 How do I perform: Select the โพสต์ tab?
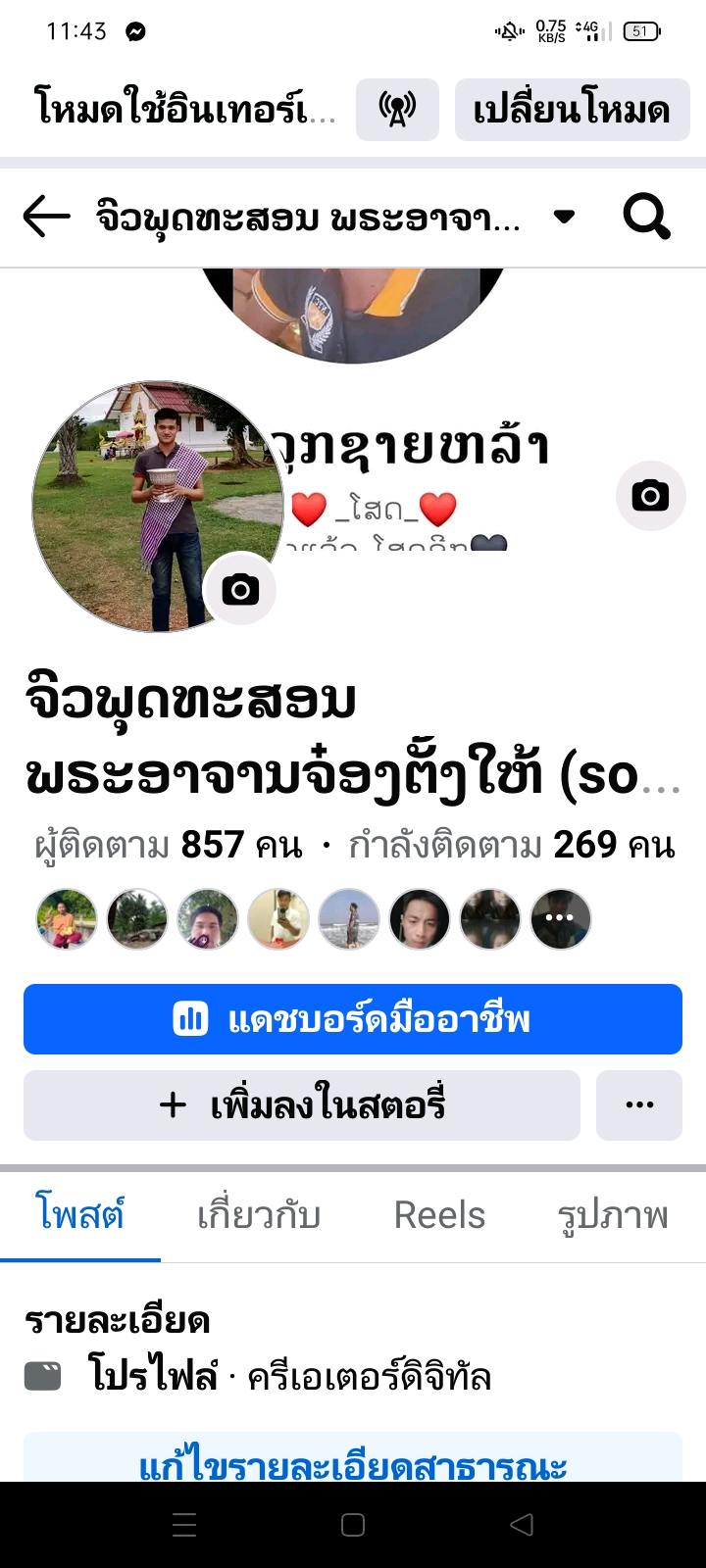click(80, 1215)
